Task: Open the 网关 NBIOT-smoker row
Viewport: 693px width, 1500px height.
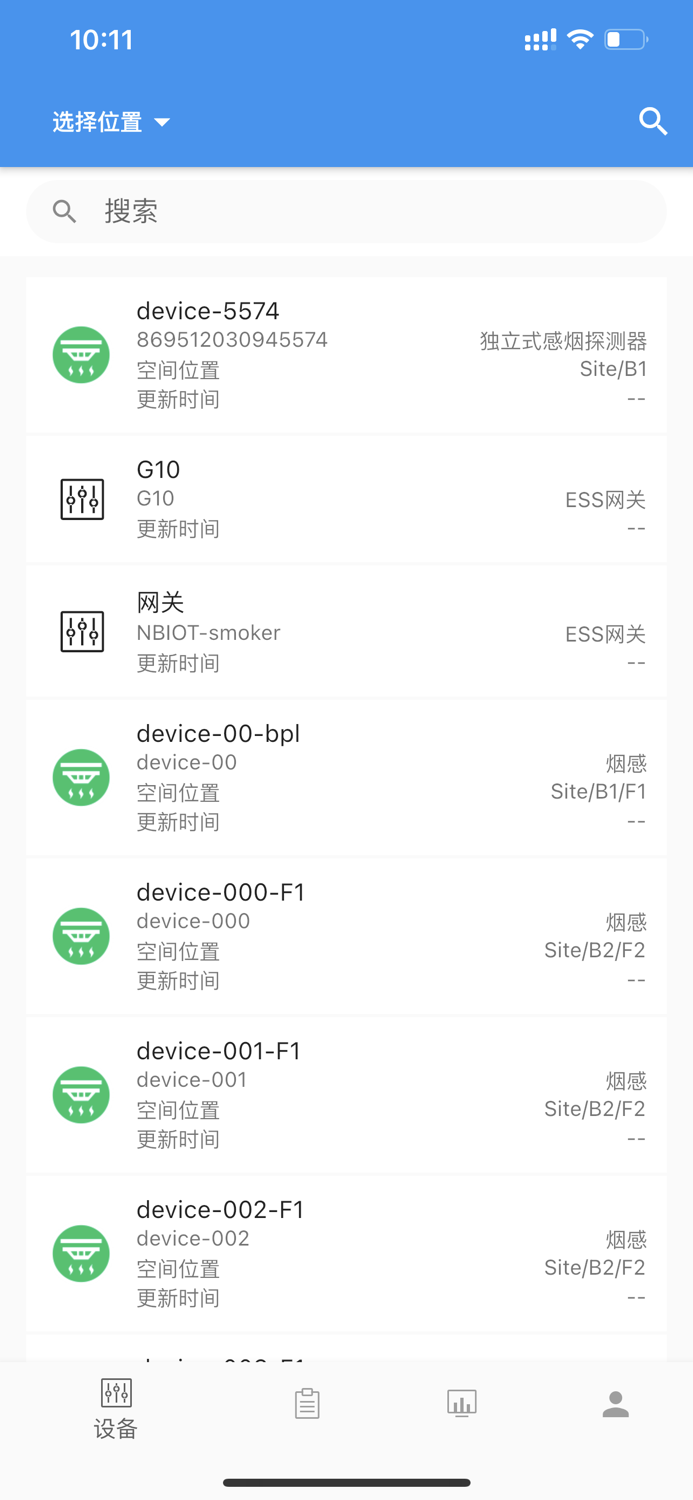Action: tap(346, 632)
